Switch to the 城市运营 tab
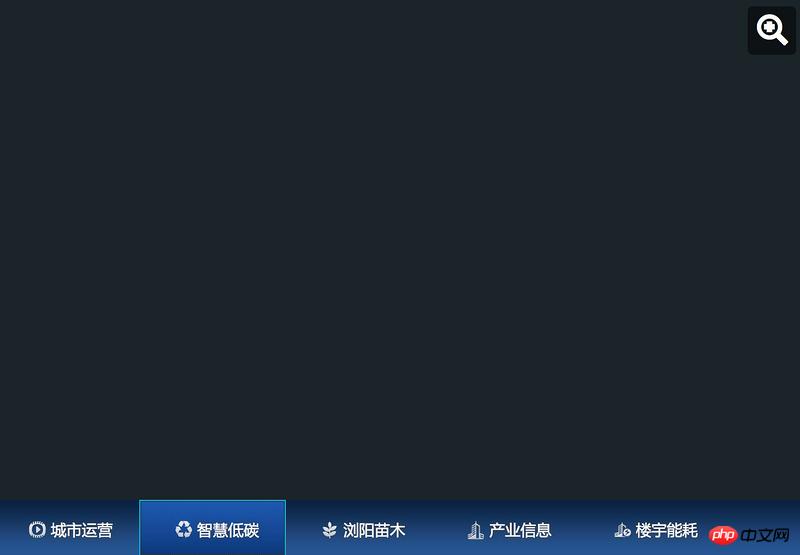 (x=71, y=530)
